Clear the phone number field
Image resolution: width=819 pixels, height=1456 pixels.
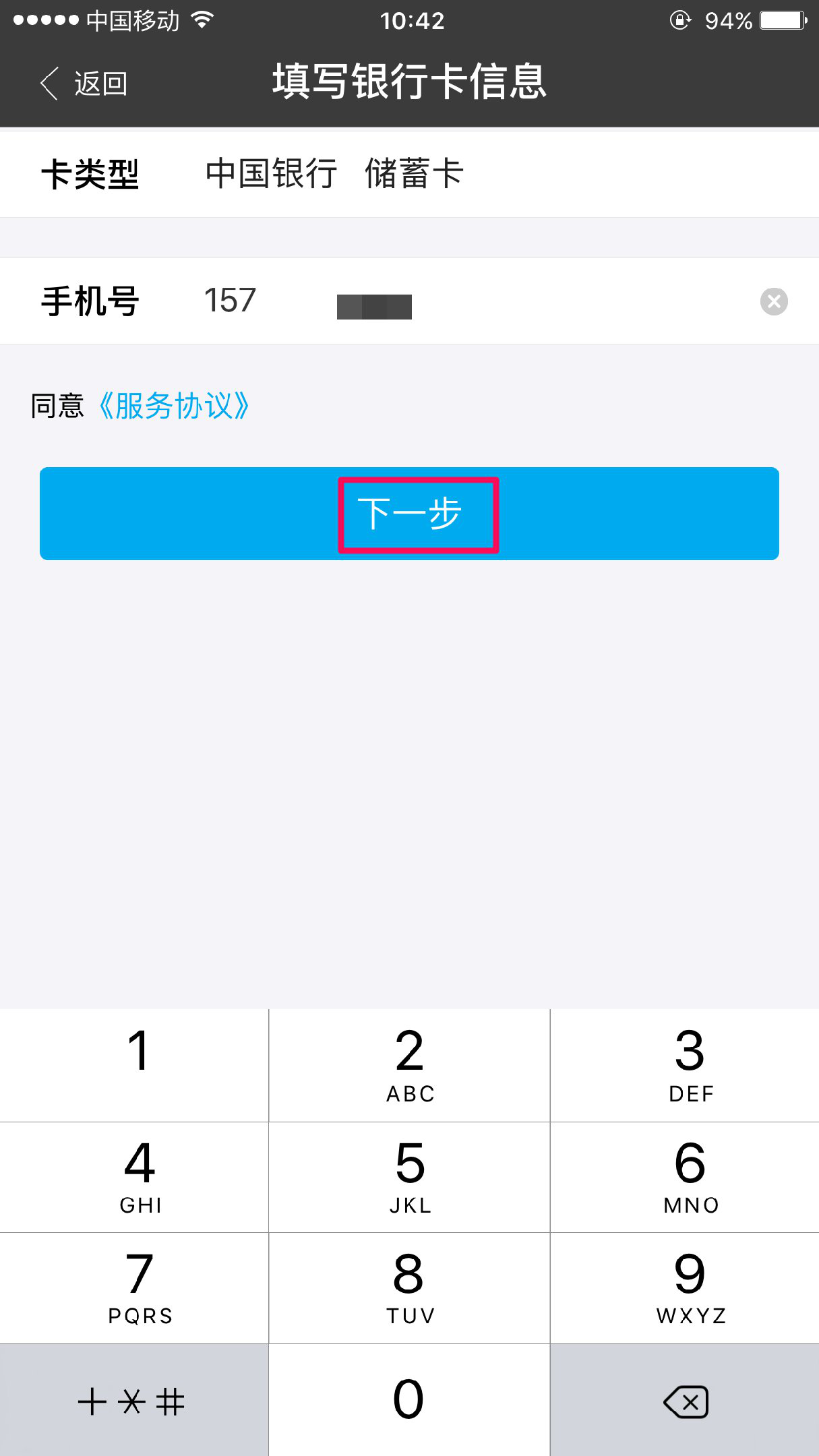pos(774,301)
